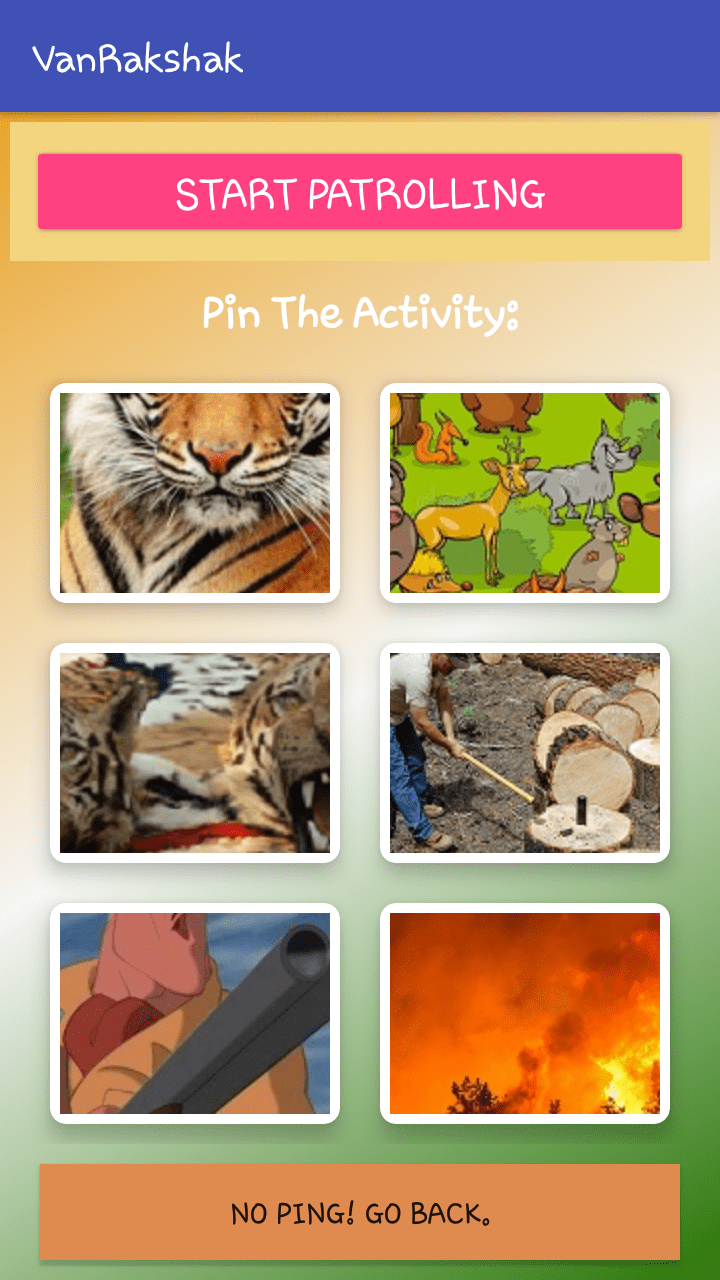Viewport: 720px width, 1280px height.
Task: Select the tree cutting activity tile
Action: coord(525,753)
